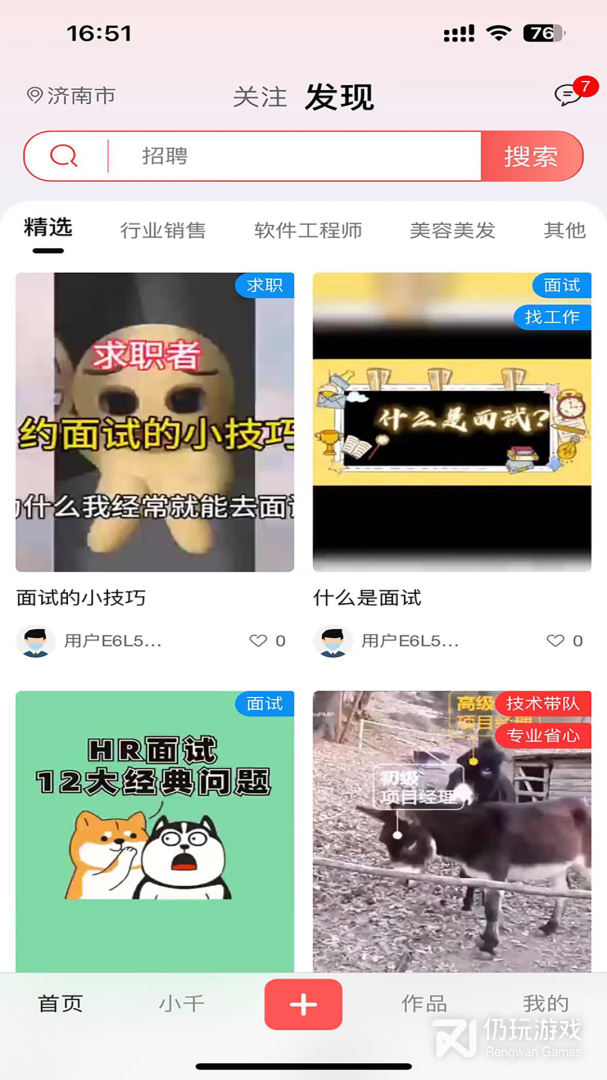Go to the 小千 tab

(x=181, y=1004)
